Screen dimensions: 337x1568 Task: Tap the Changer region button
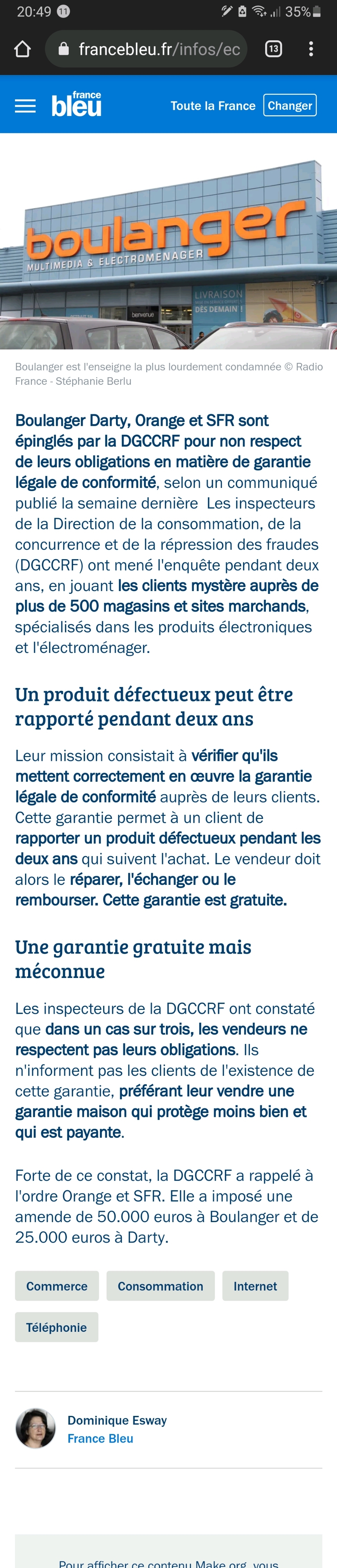[x=289, y=105]
